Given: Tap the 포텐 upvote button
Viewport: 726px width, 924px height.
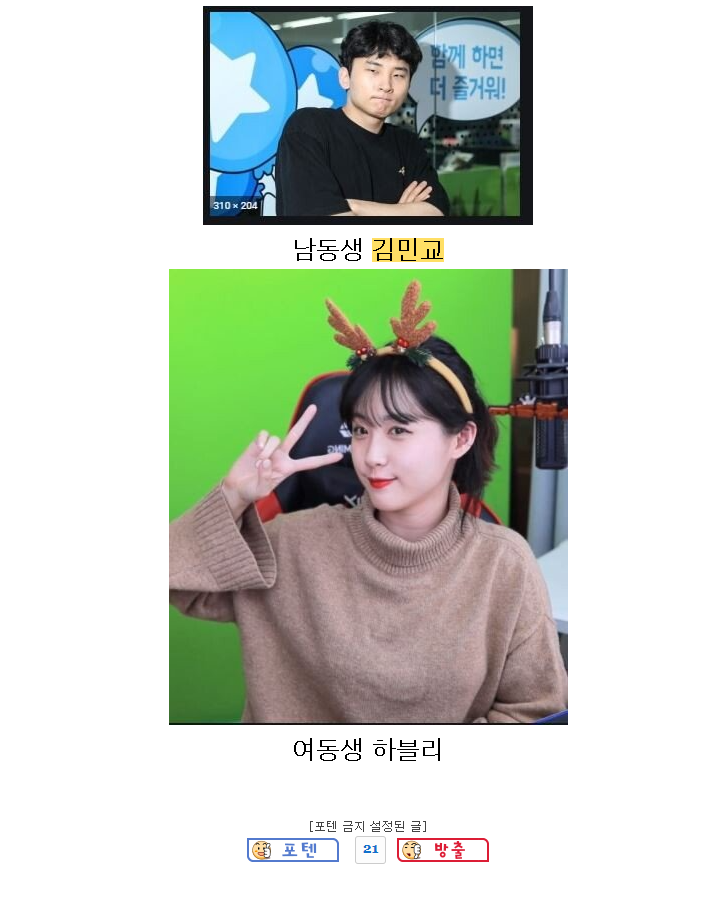Looking at the screenshot, I should (x=292, y=850).
